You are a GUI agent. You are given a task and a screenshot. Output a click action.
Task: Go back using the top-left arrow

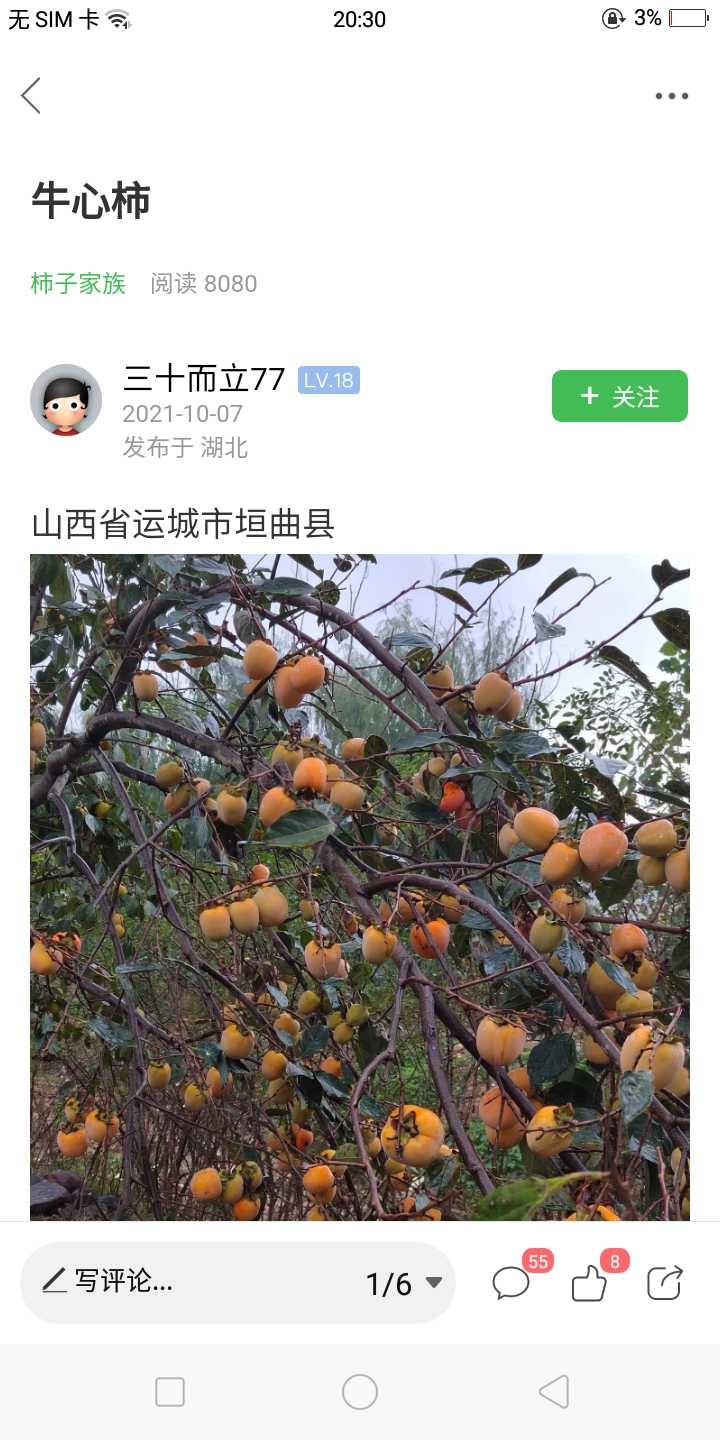pos(31,96)
